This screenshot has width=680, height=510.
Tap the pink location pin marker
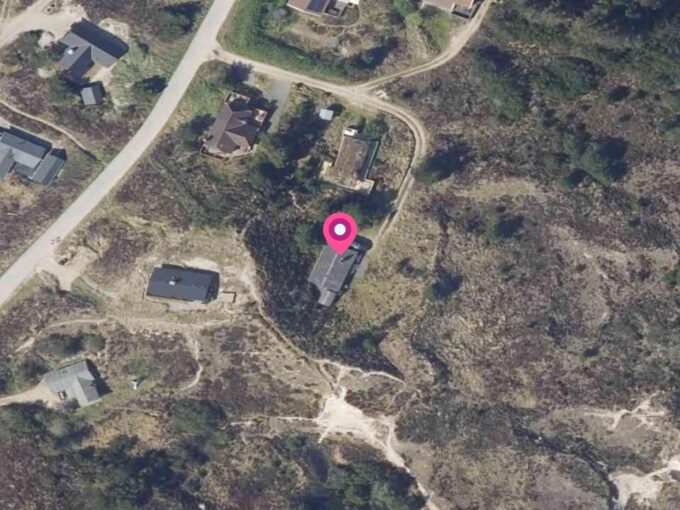click(340, 233)
